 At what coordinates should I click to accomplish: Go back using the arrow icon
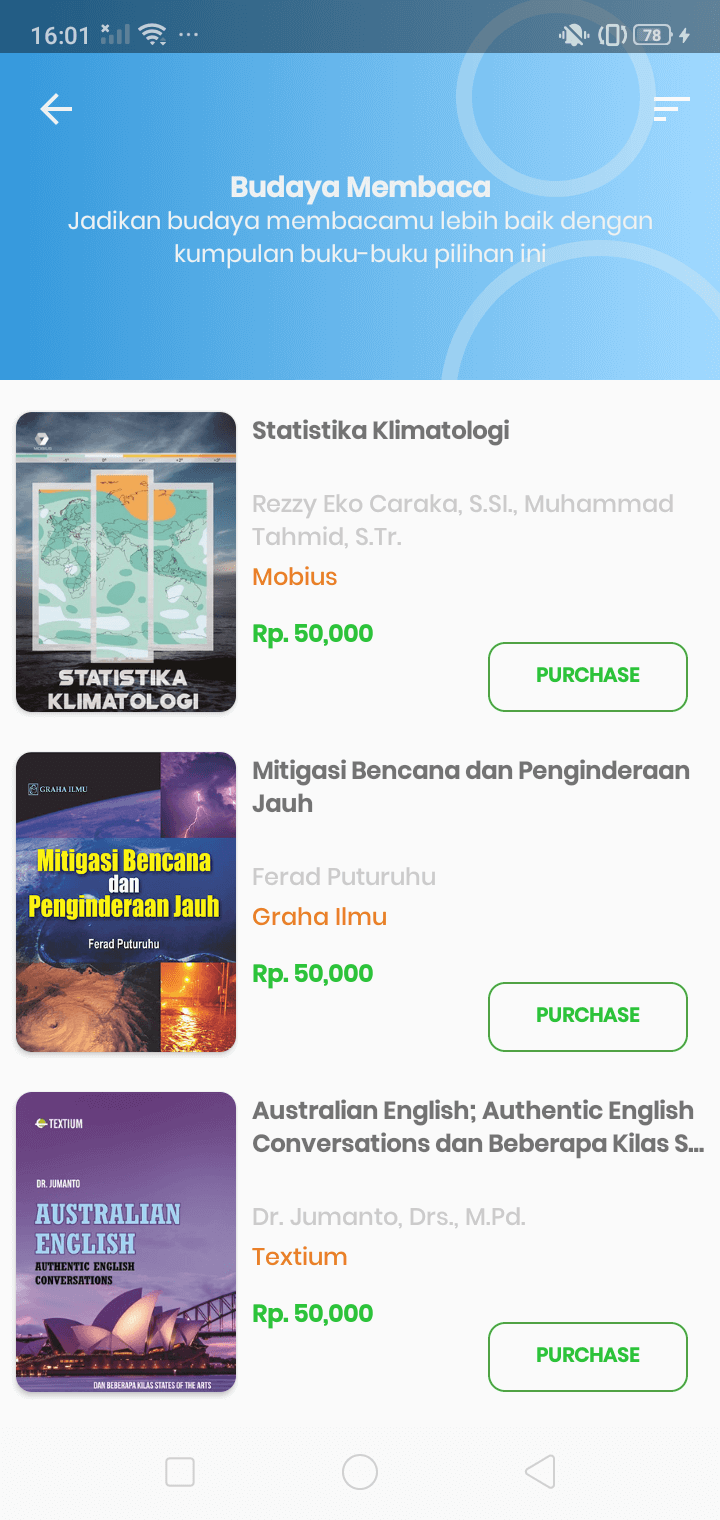point(56,109)
